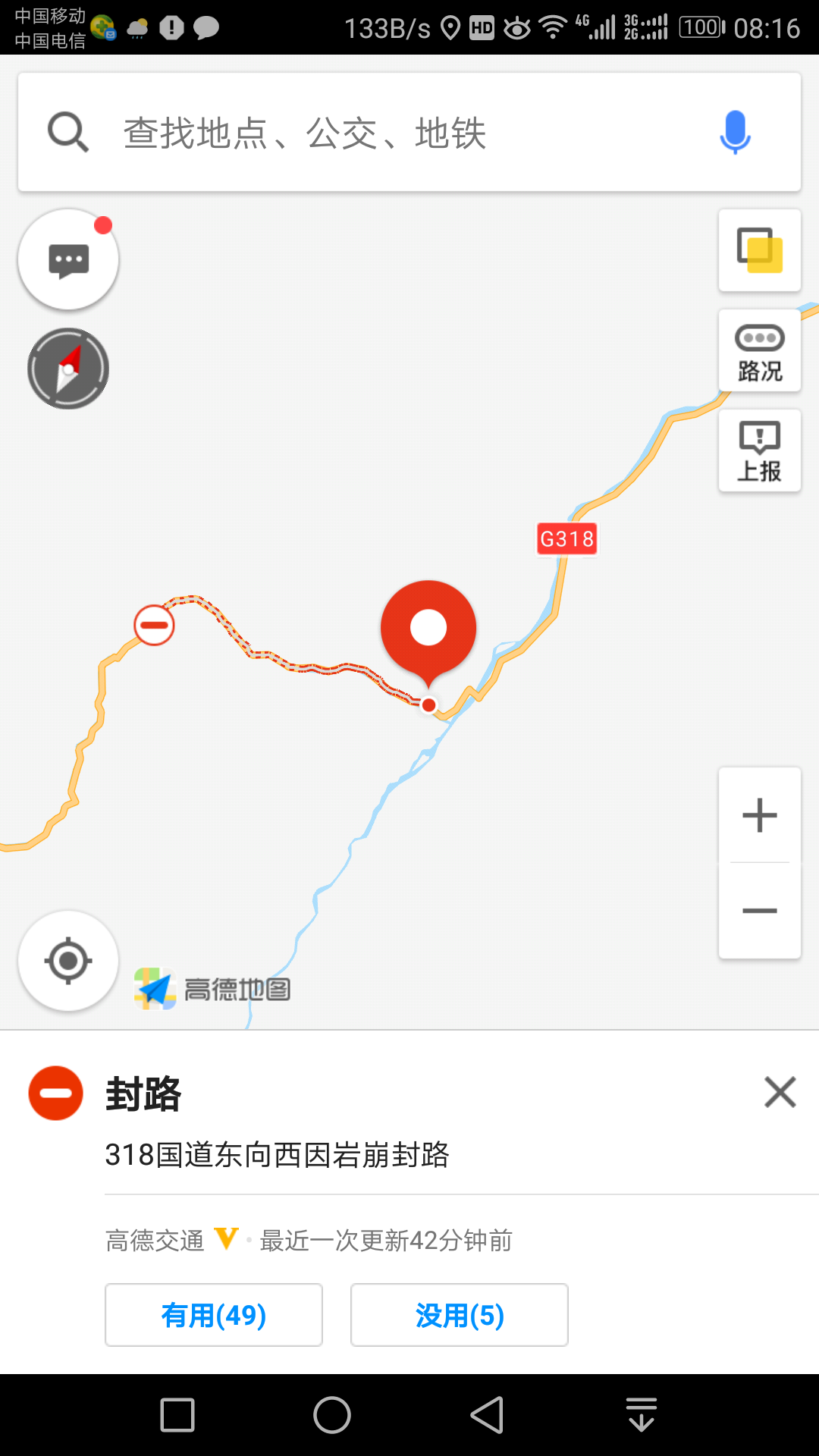The width and height of the screenshot is (819, 1456).
Task: Zoom out of the map
Action: tap(760, 911)
